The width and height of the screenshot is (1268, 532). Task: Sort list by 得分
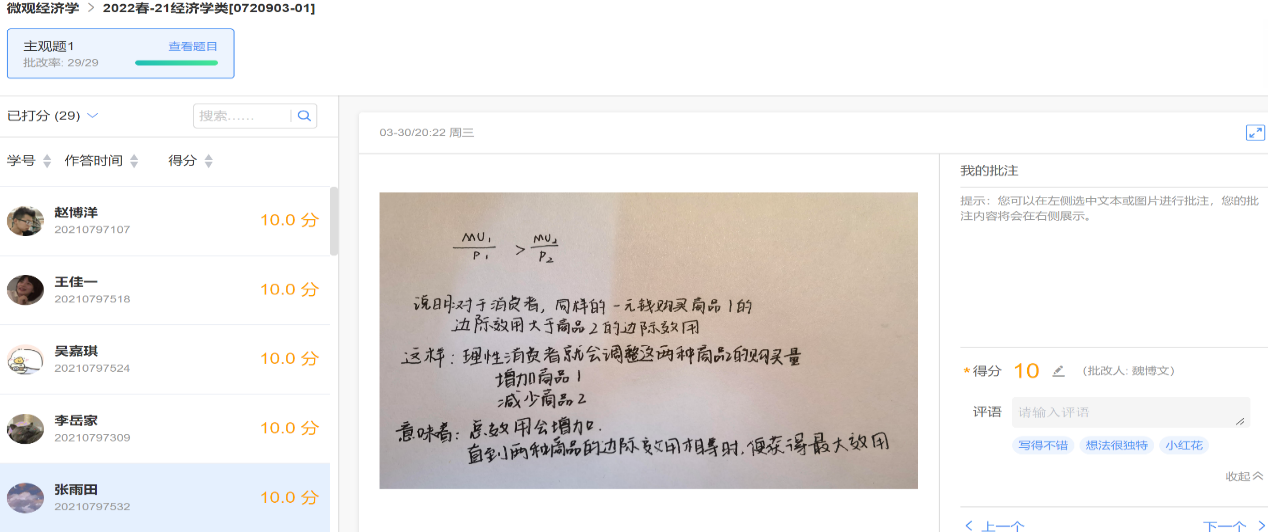pos(190,161)
